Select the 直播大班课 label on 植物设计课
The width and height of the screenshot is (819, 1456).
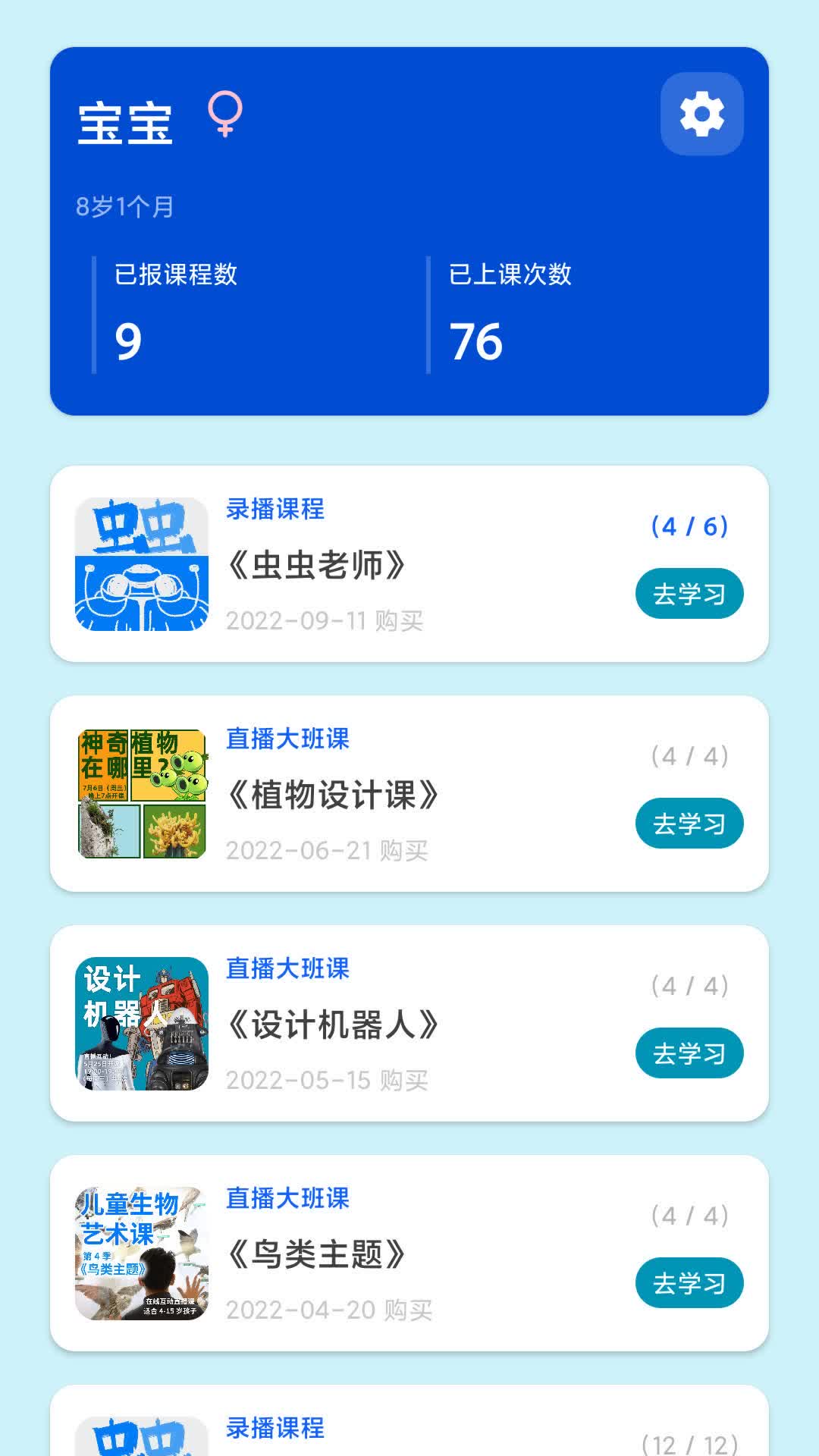287,740
